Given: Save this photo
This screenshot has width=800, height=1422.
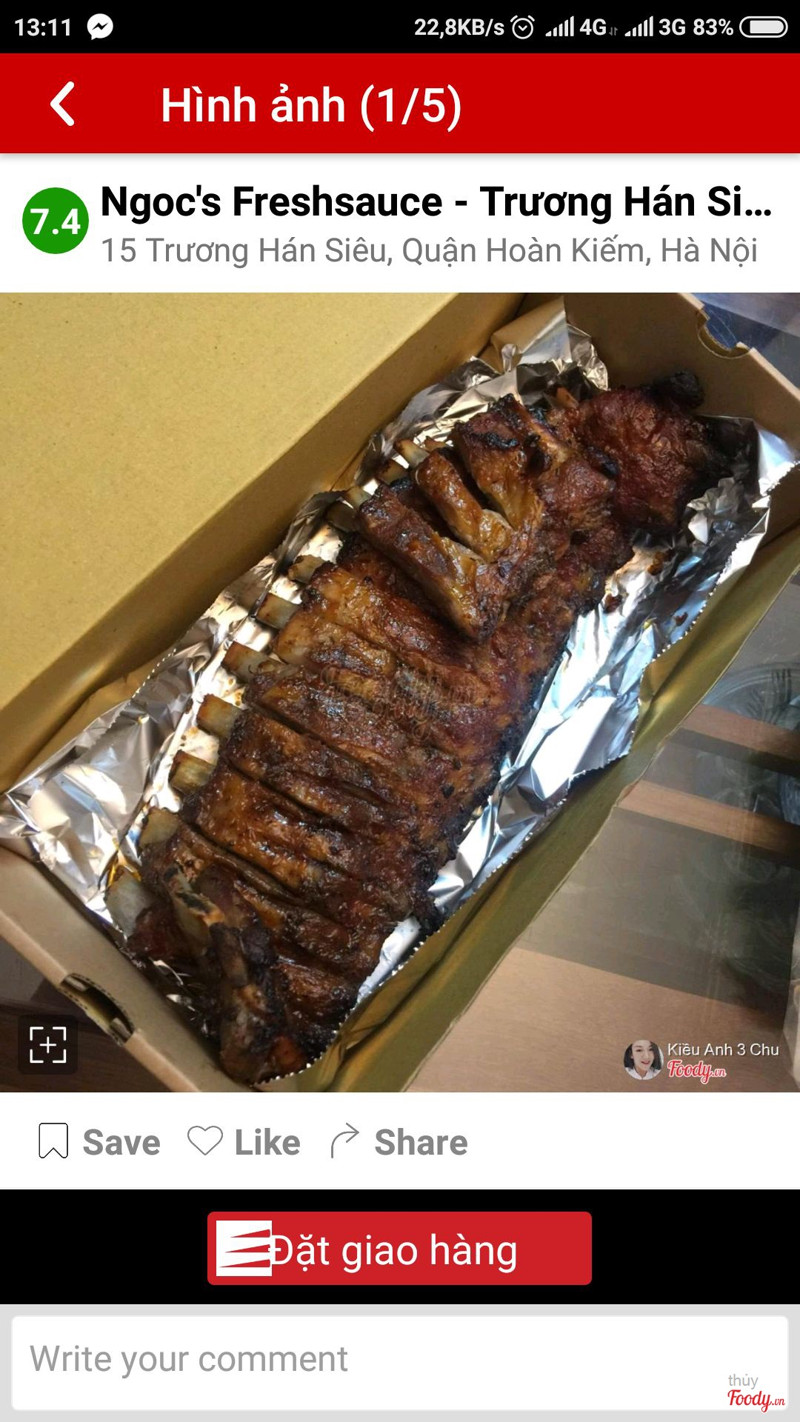Looking at the screenshot, I should (99, 1142).
